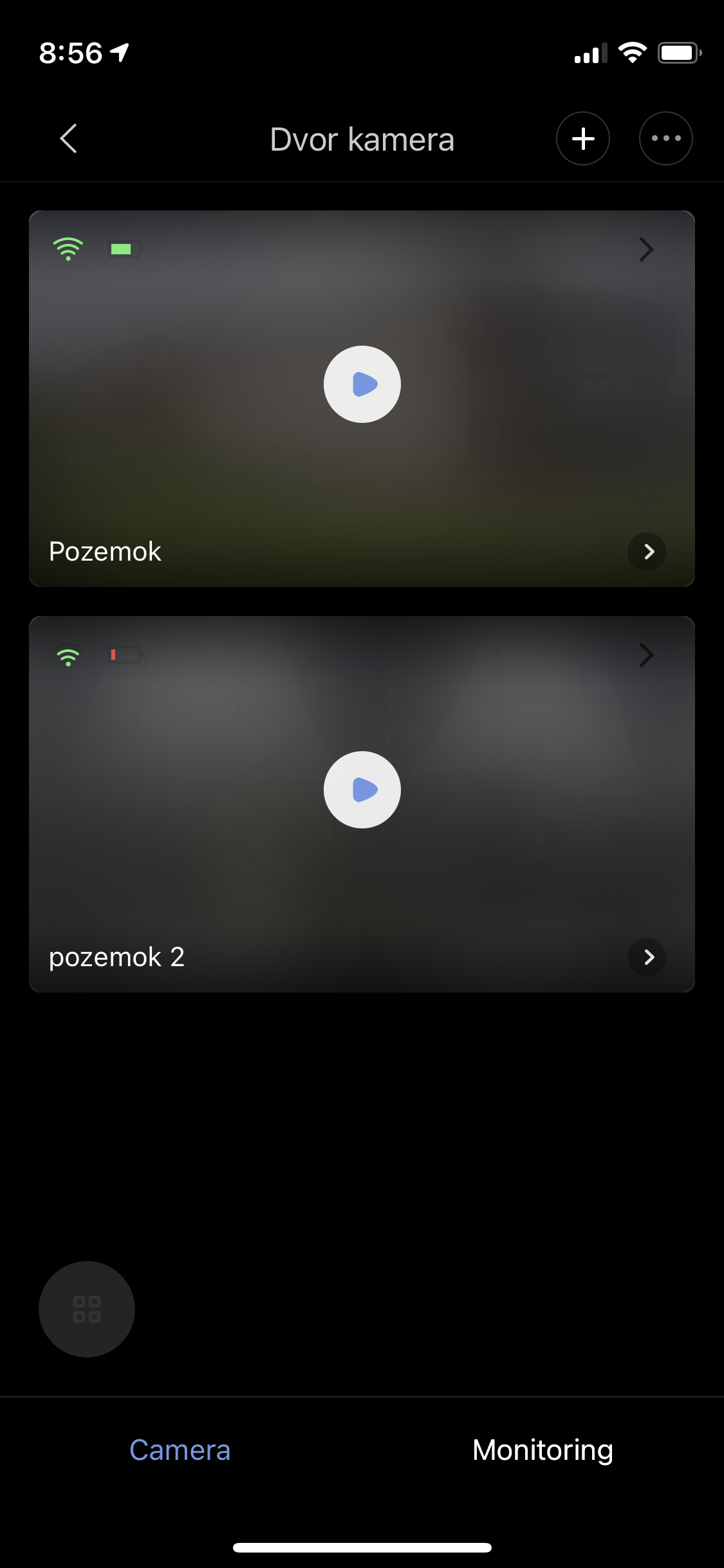Play the Pozemok camera feed

[x=362, y=384]
